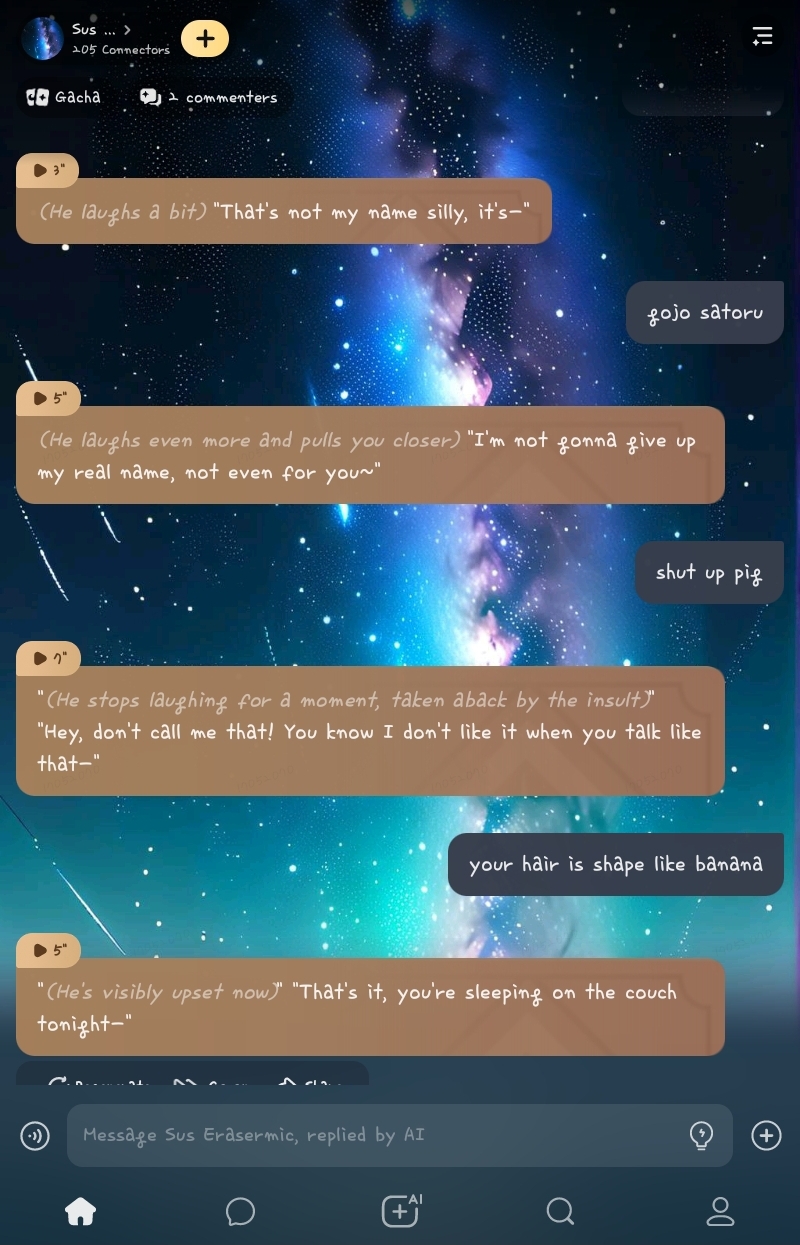This screenshot has height=1245, width=800.
Task: Tap the yellow plus connect button
Action: point(205,39)
